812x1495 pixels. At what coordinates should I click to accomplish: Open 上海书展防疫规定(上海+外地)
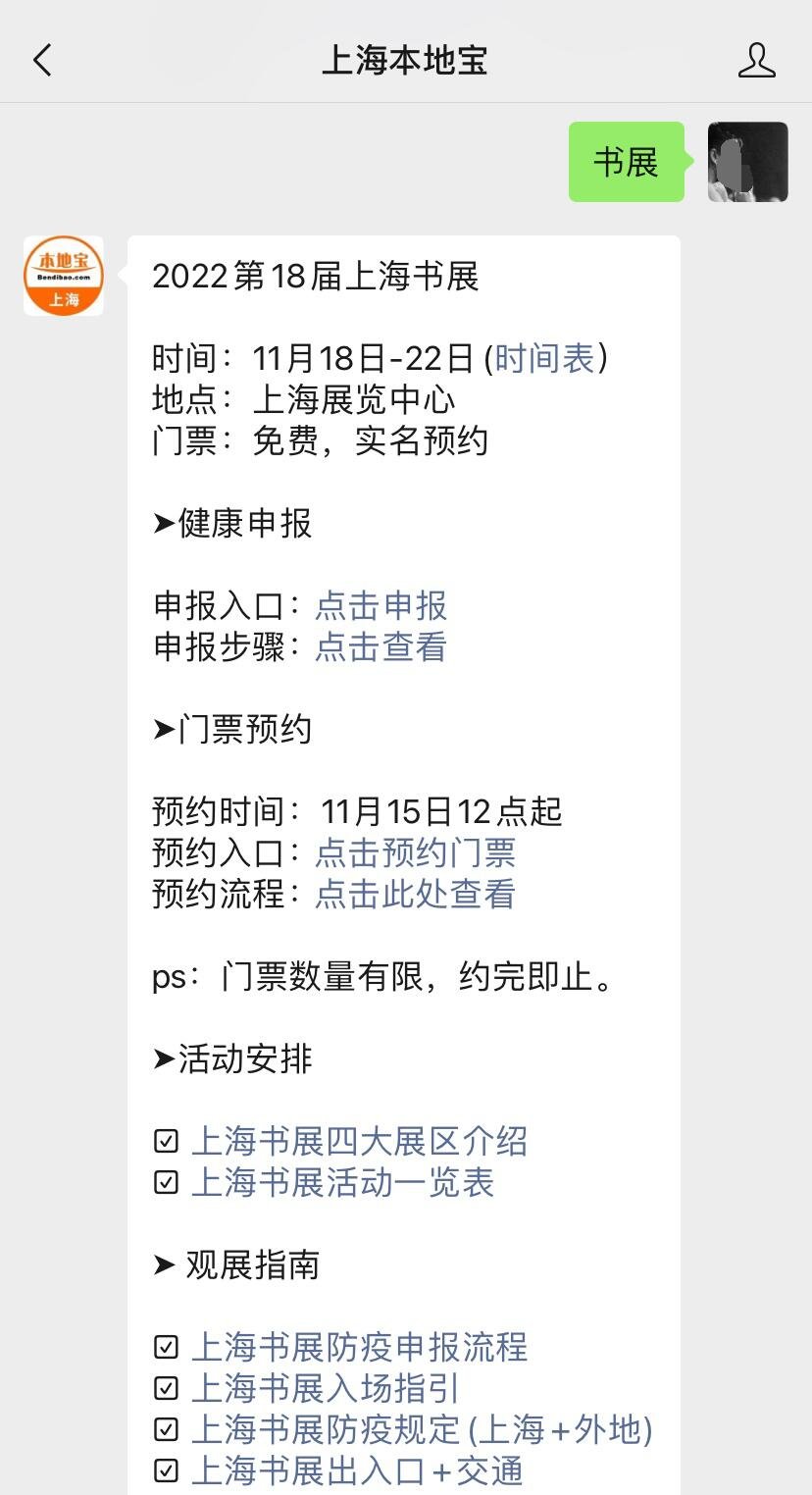pyautogui.click(x=422, y=1430)
